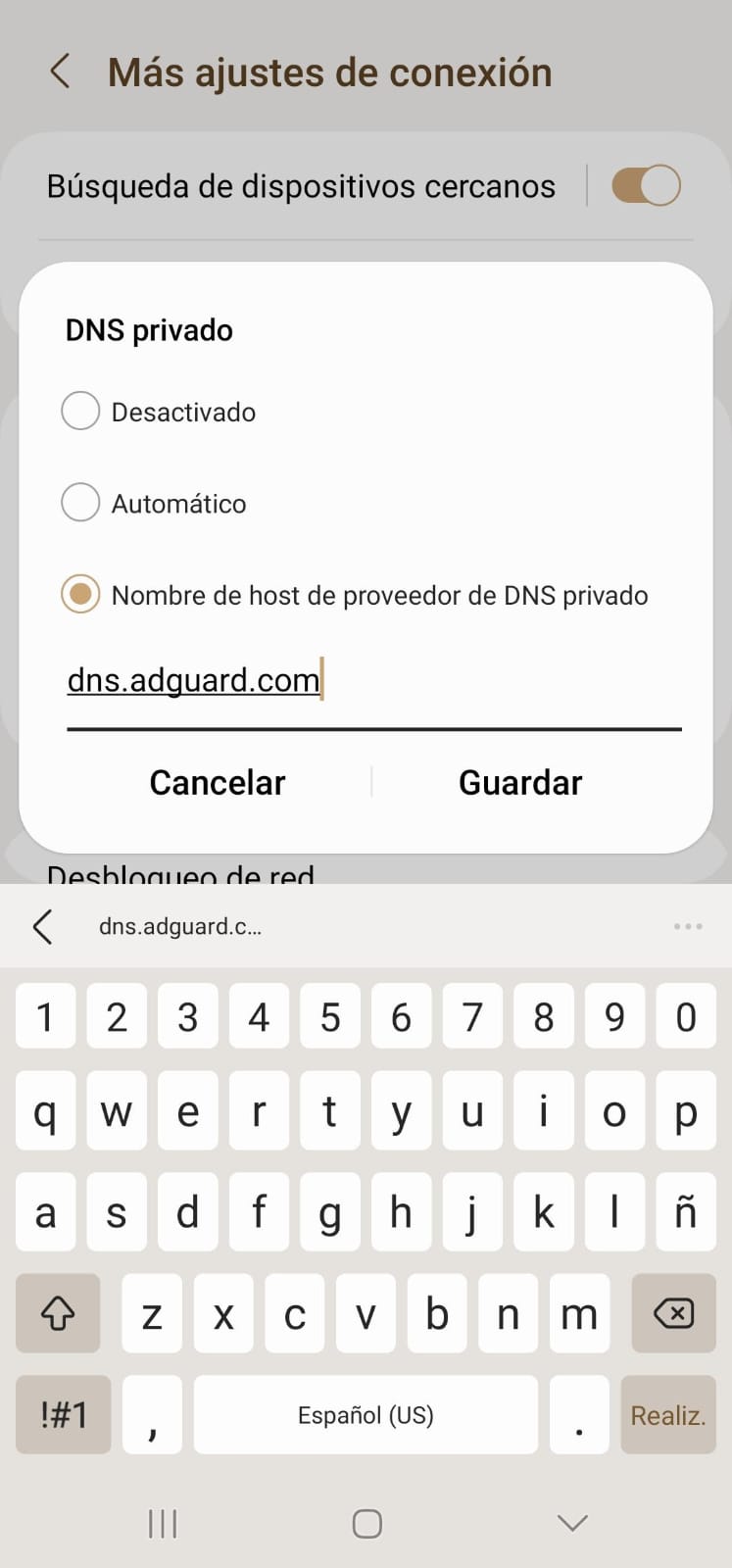
Task: Select the Automático radio option
Action: click(x=80, y=502)
